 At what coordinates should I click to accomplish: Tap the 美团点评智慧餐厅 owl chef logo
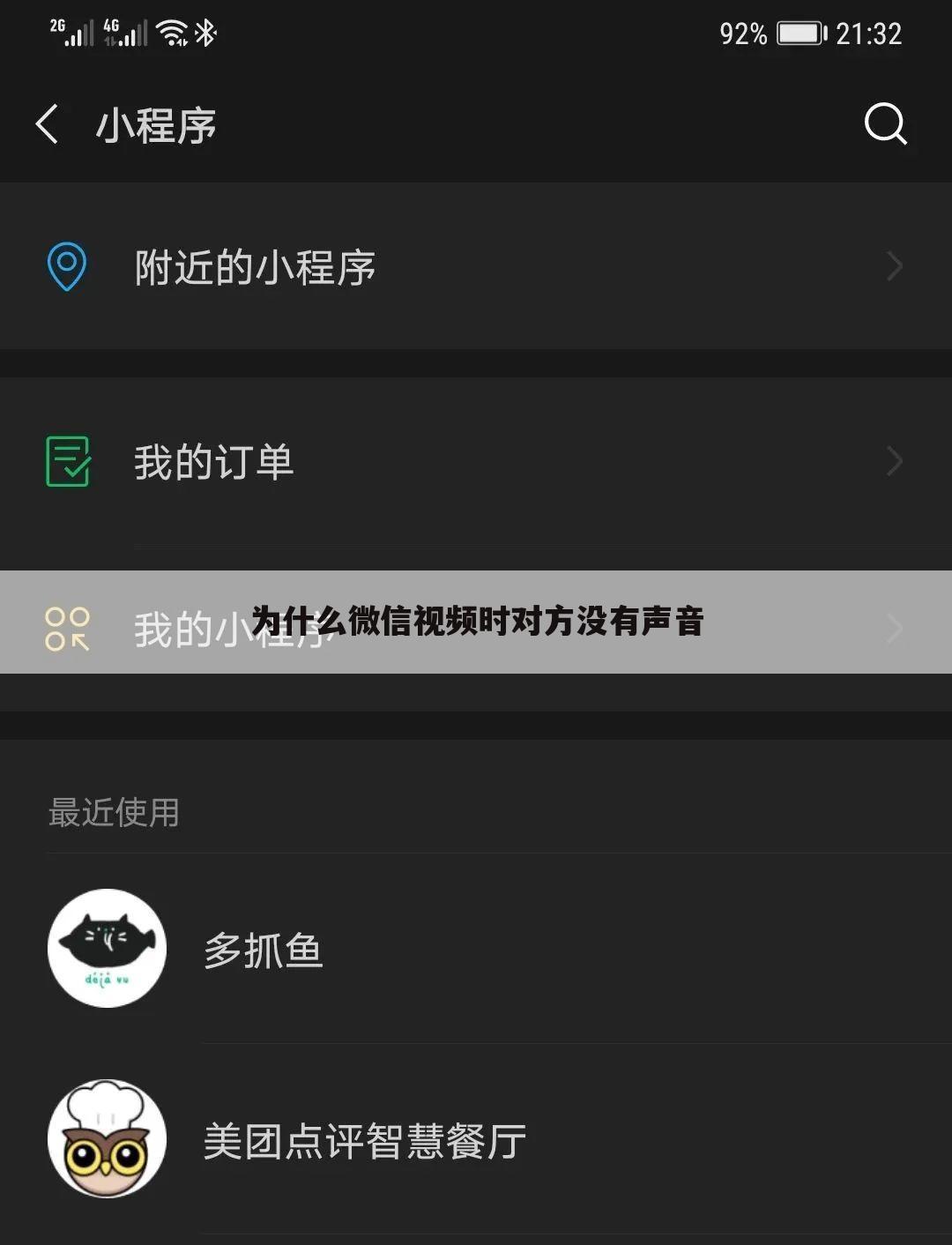click(x=106, y=1138)
